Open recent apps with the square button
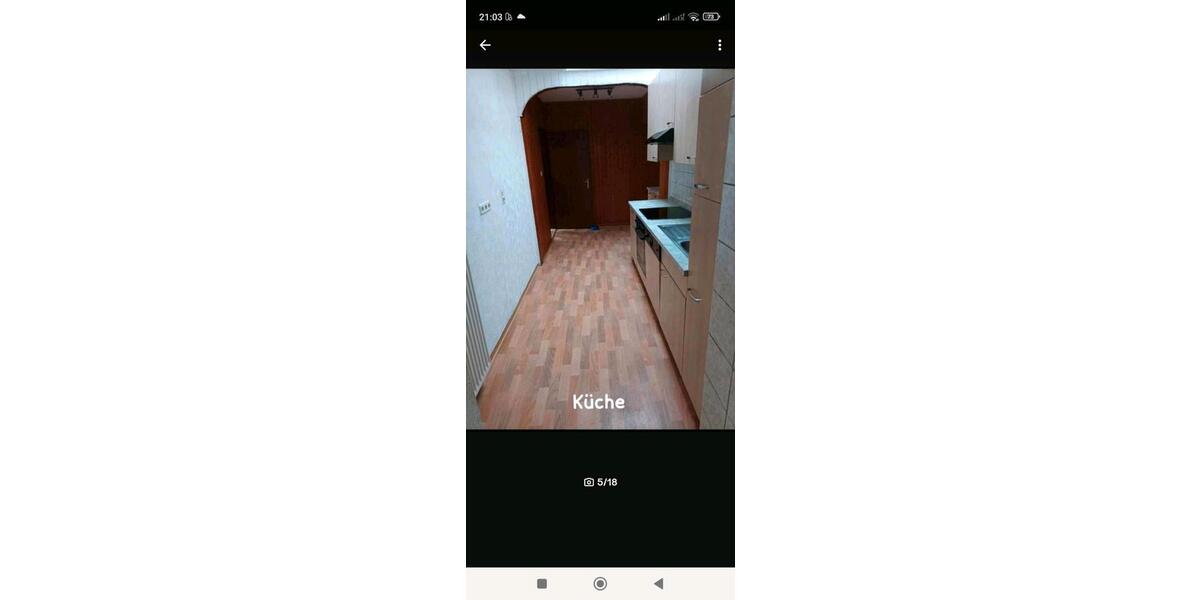The width and height of the screenshot is (1200, 600). pos(542,584)
